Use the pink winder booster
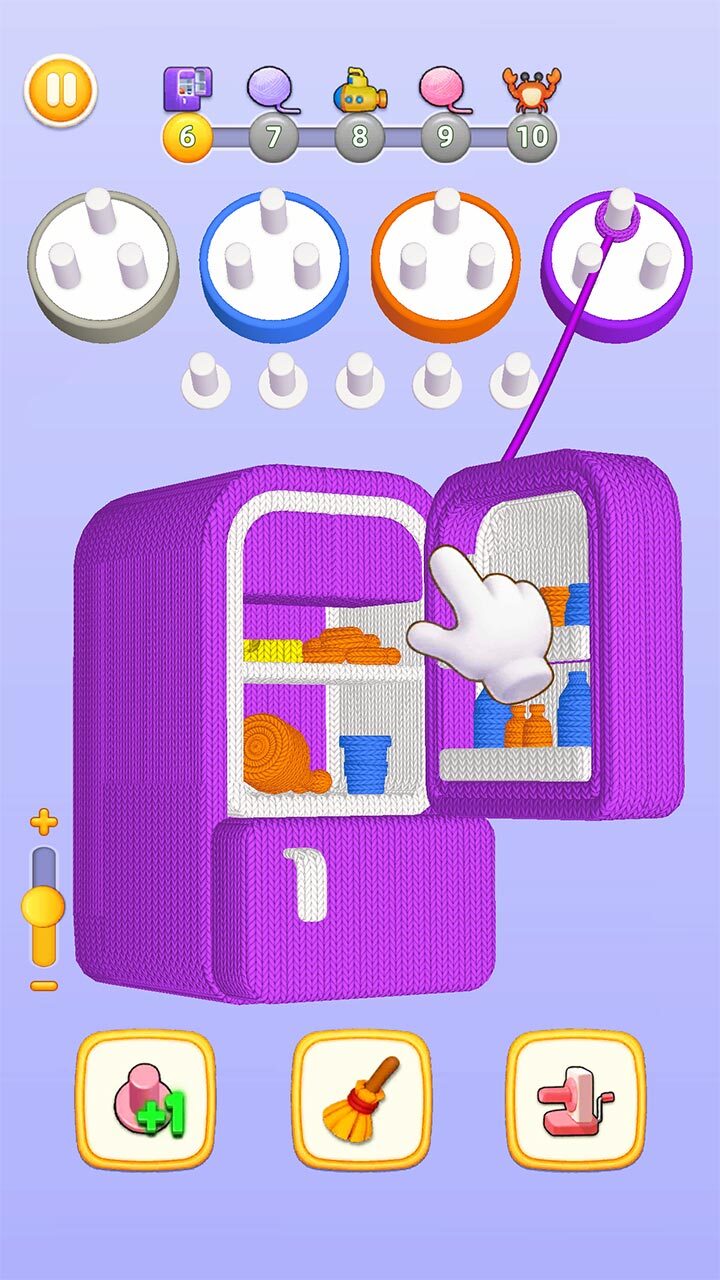The height and width of the screenshot is (1280, 720). [x=576, y=1100]
